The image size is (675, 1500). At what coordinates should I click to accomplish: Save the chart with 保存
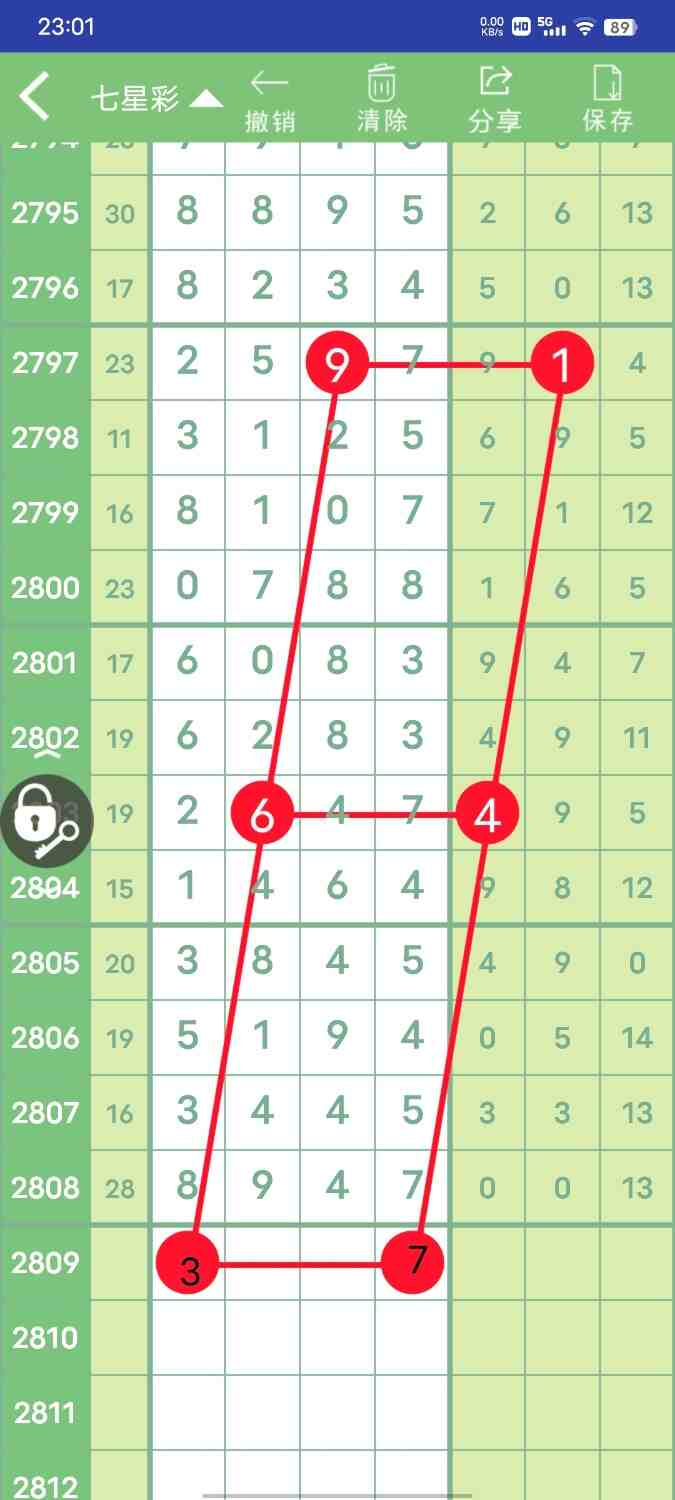608,100
